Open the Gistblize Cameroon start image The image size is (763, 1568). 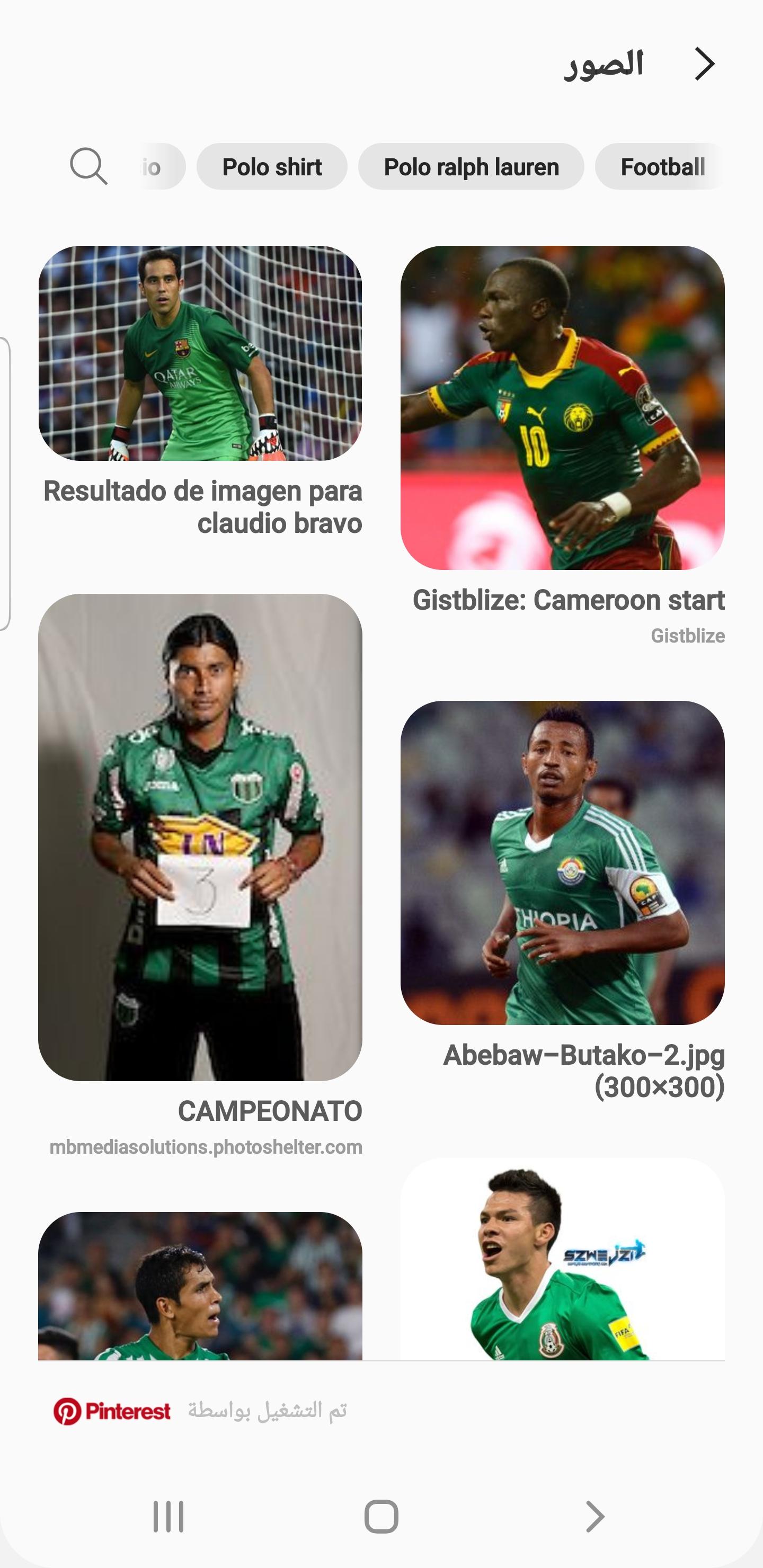562,408
